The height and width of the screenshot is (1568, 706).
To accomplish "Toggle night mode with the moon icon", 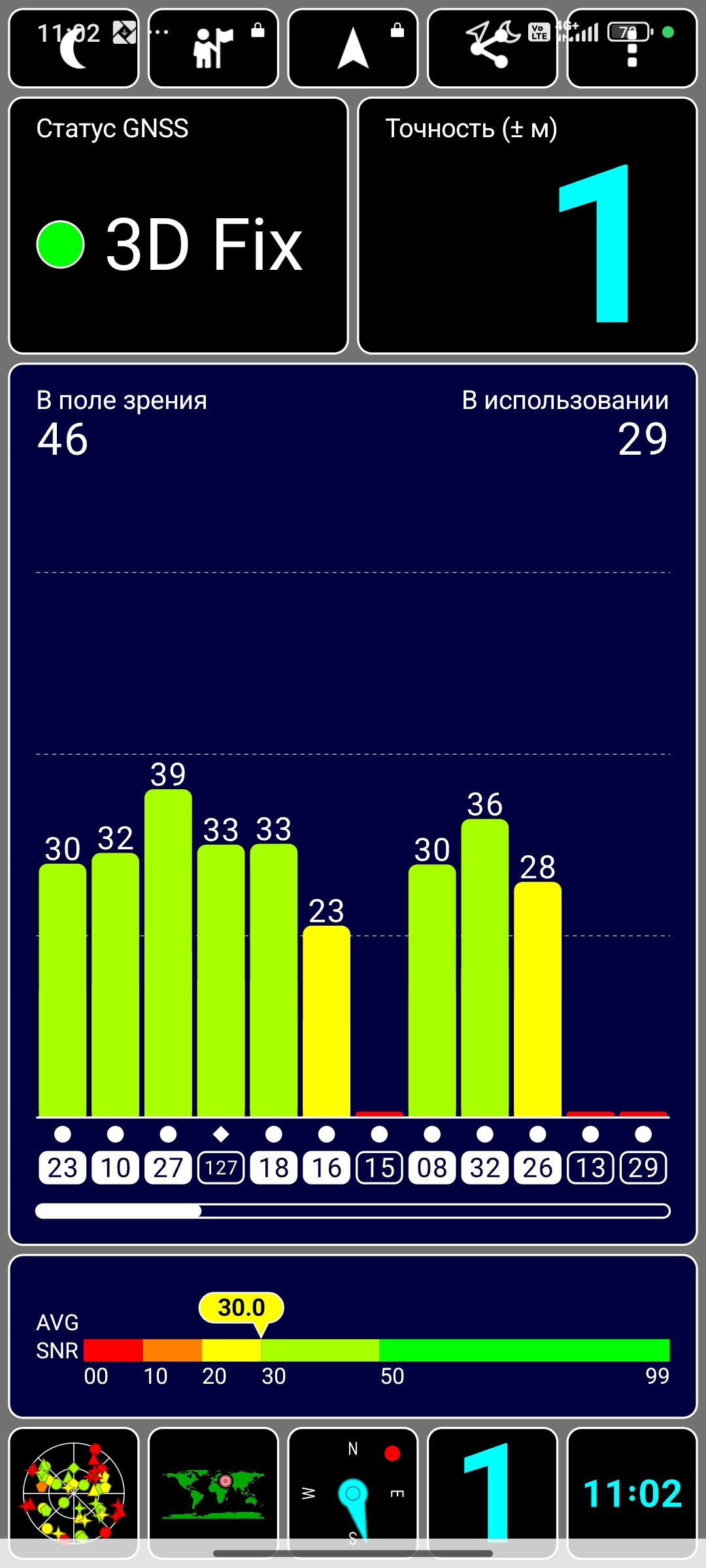I will pos(73,49).
